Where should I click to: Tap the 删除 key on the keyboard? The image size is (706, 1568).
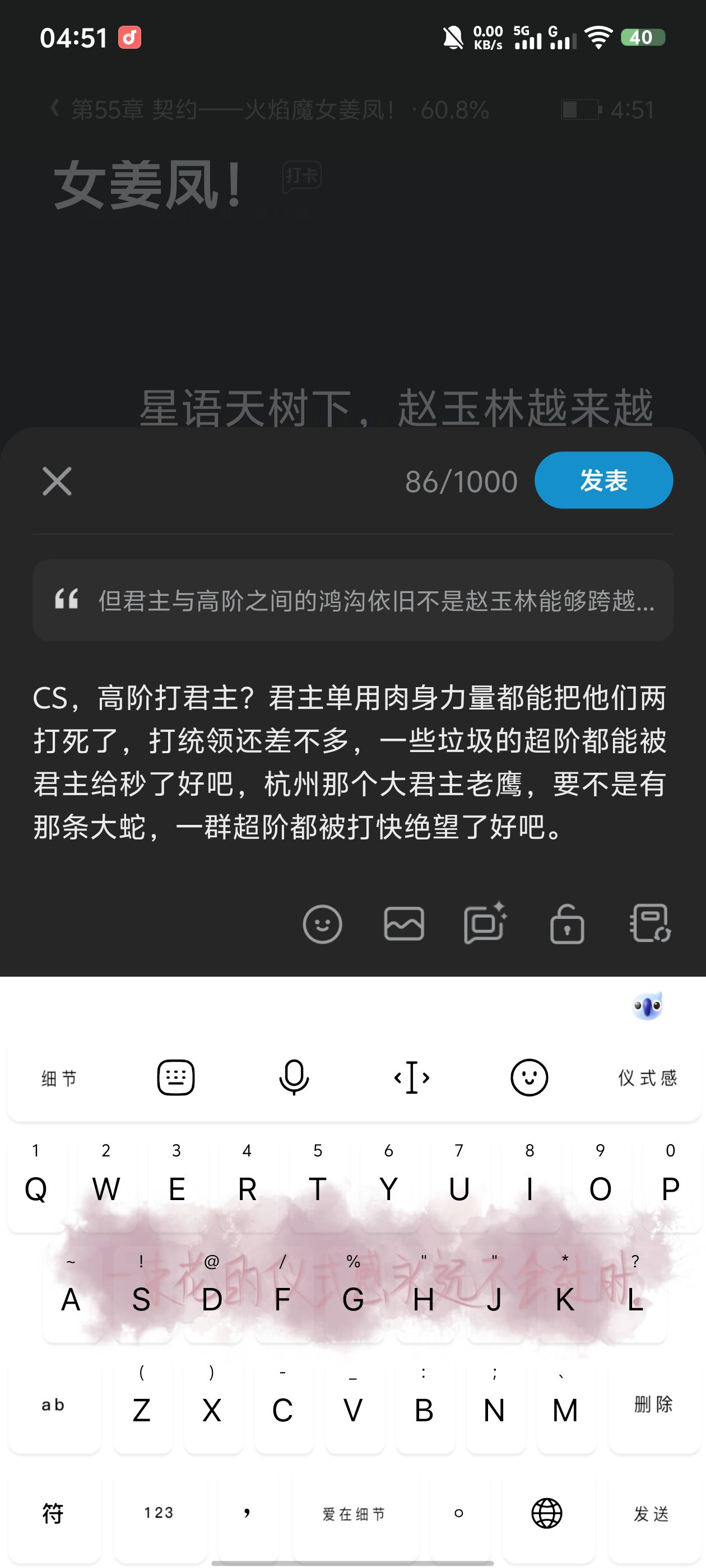click(x=653, y=1405)
